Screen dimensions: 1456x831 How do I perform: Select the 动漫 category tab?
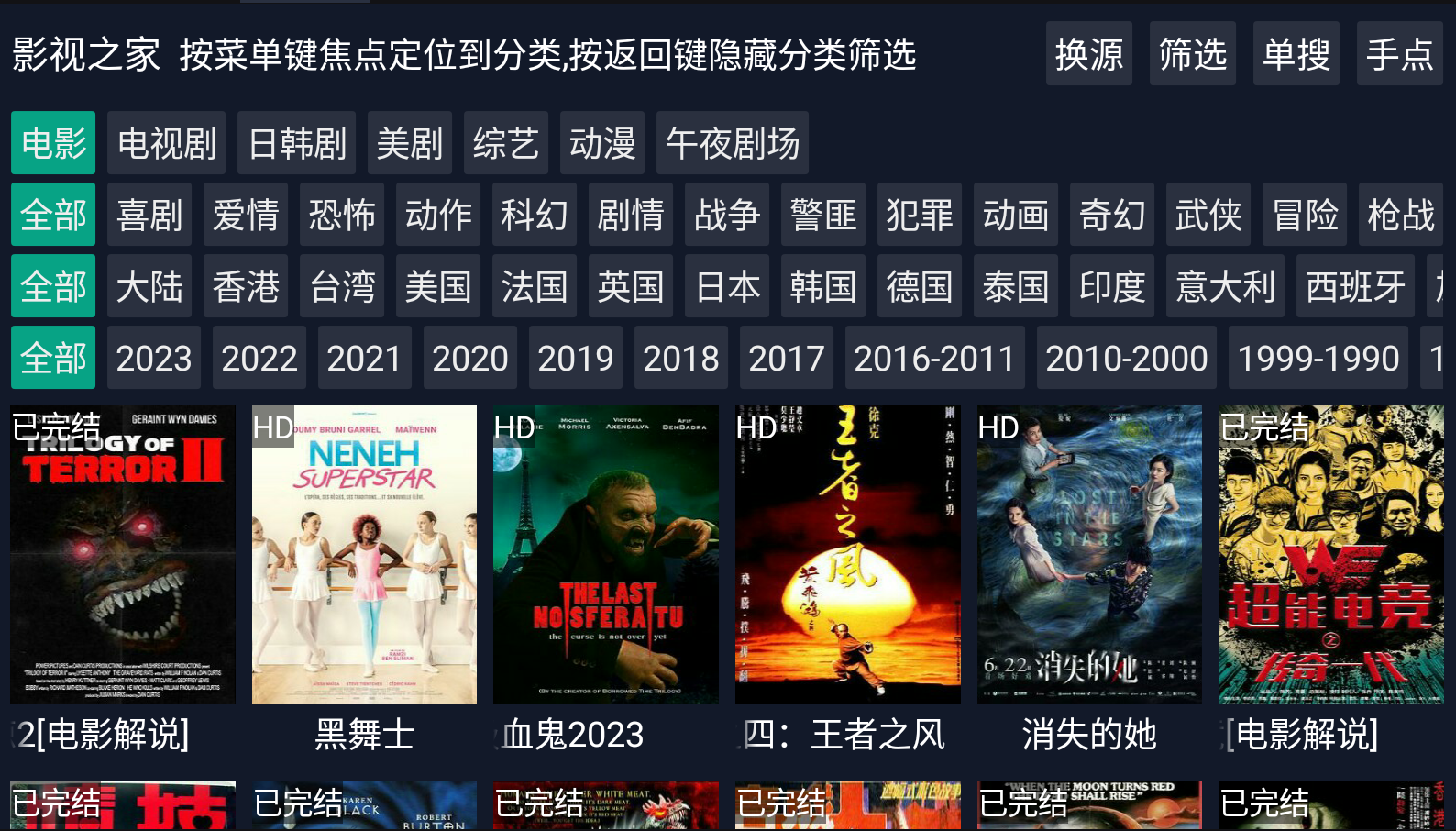(x=602, y=143)
